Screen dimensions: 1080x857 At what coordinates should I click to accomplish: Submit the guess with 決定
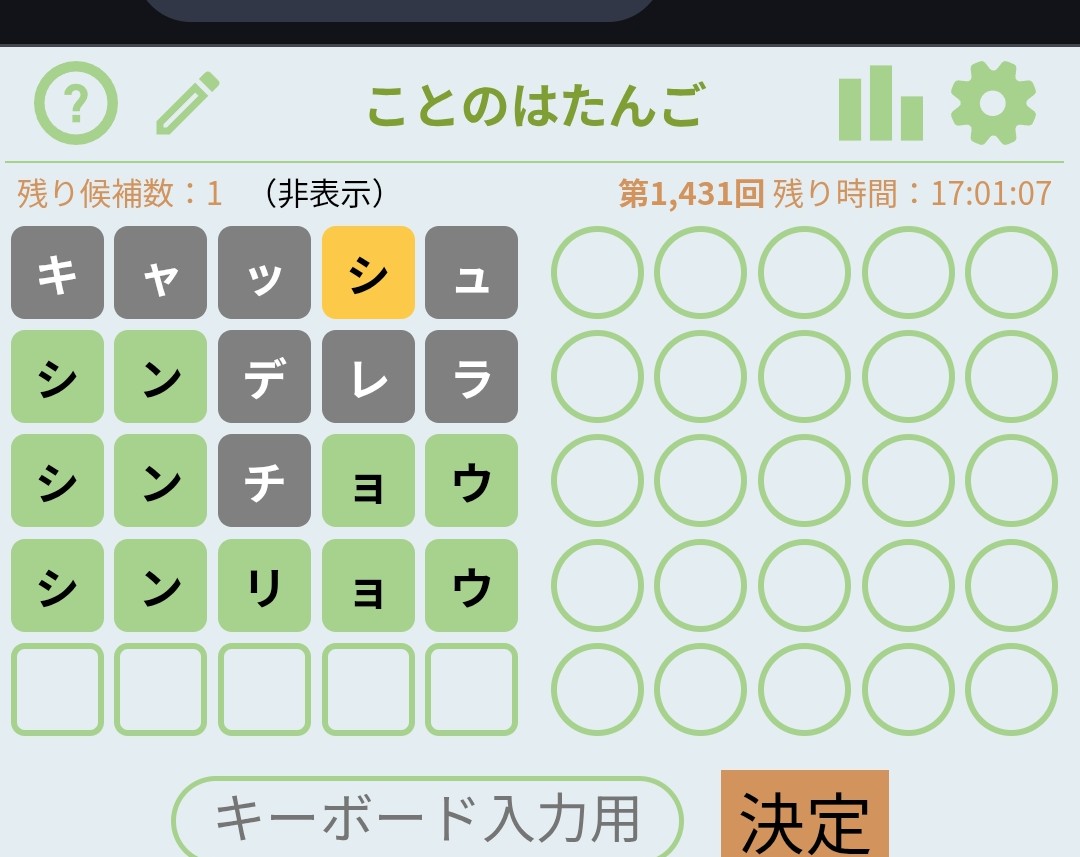tap(804, 818)
